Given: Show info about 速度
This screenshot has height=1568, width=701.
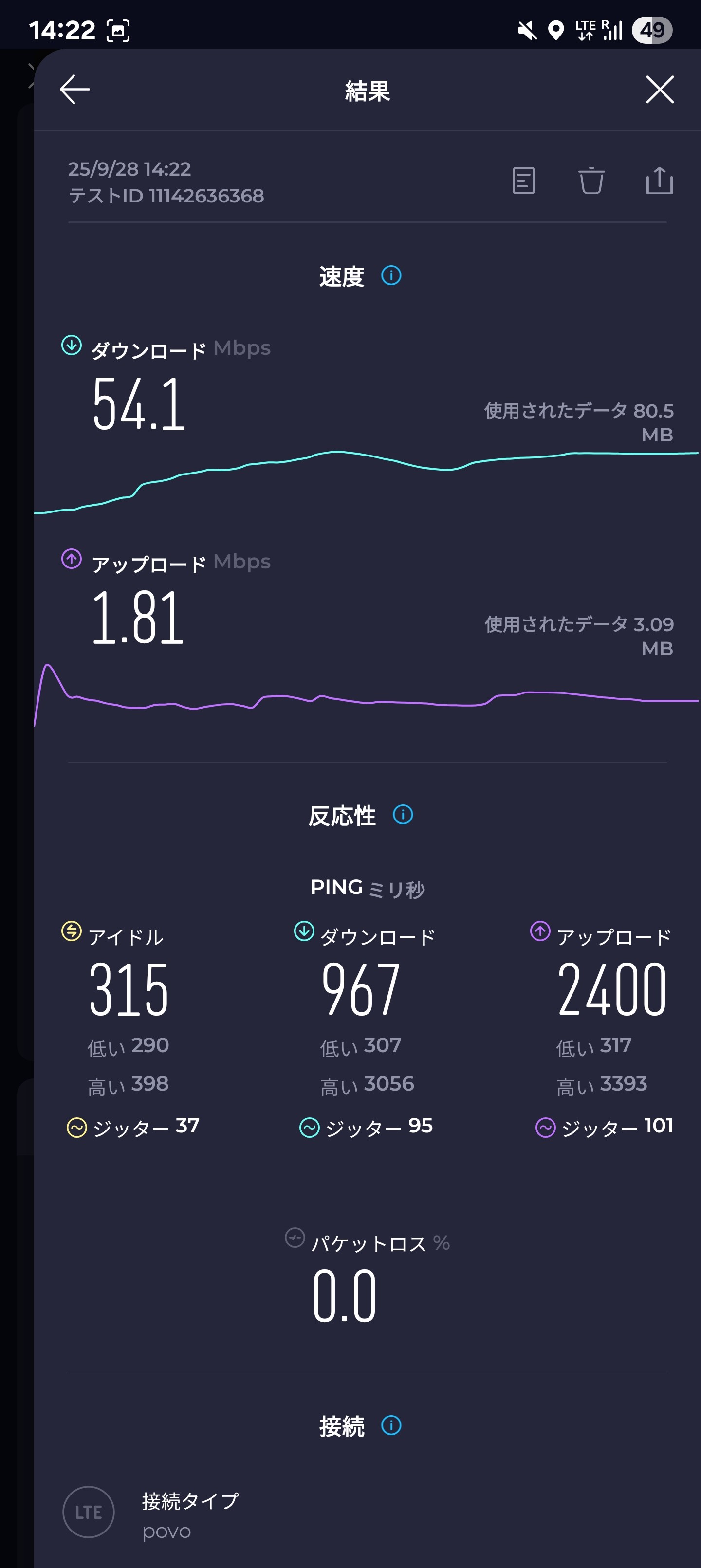Looking at the screenshot, I should click(391, 276).
